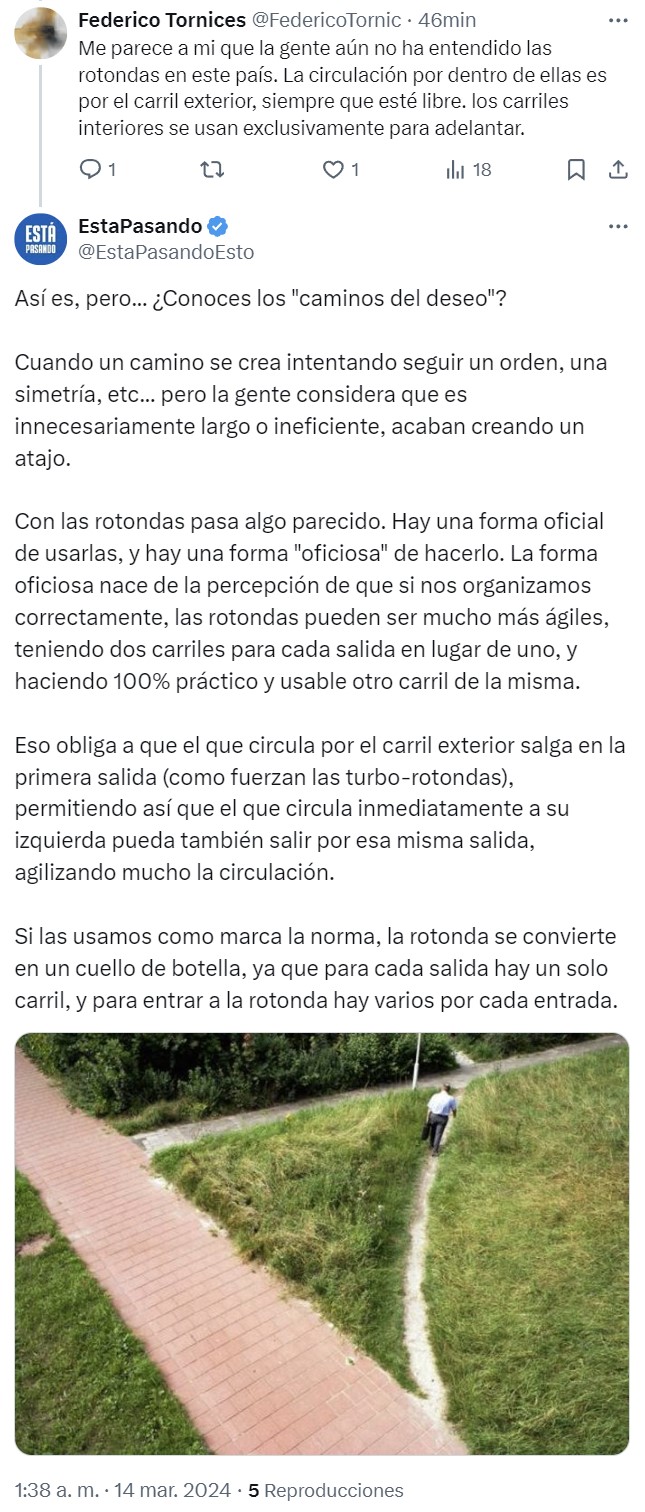The image size is (645, 1512).
Task: Visit @EstaPasandoEsto handle profile
Action: point(166,252)
